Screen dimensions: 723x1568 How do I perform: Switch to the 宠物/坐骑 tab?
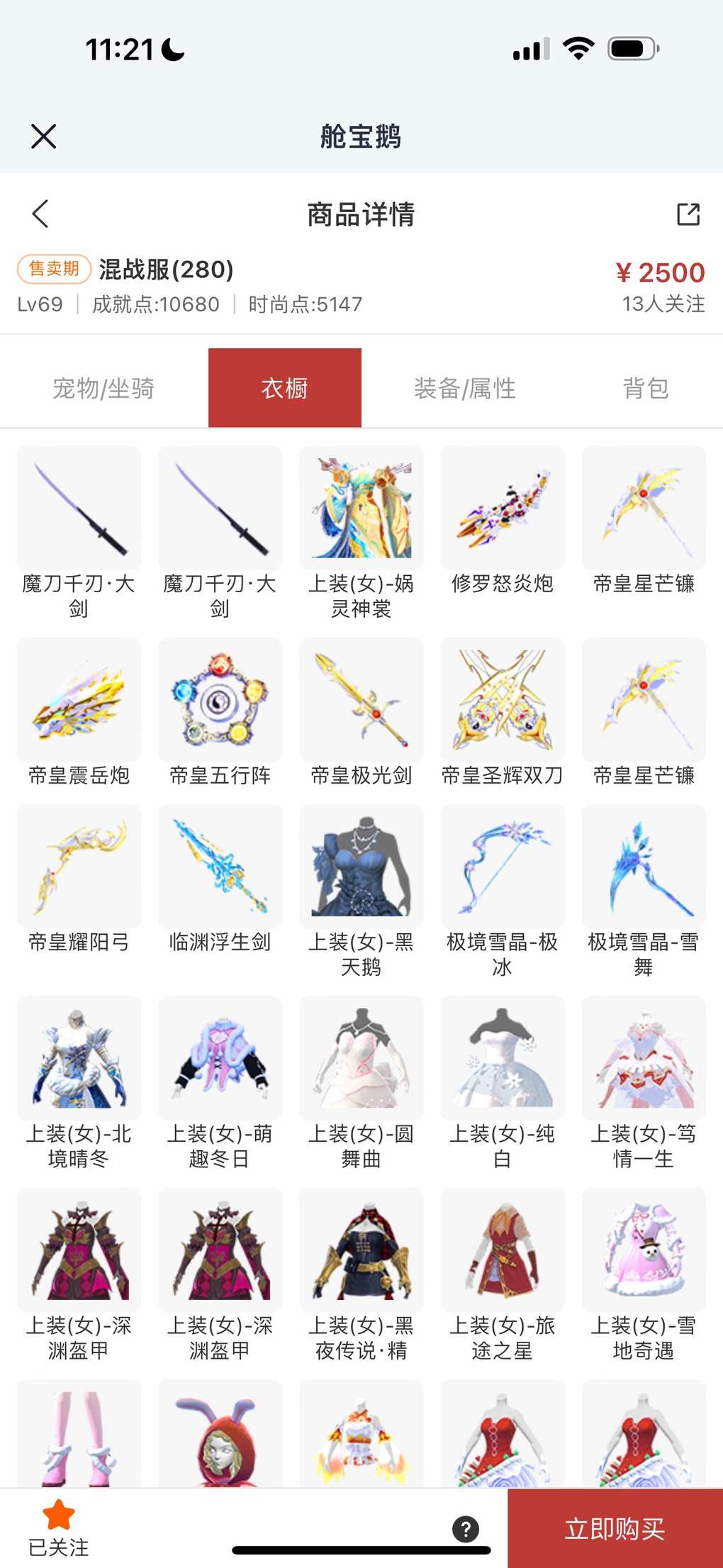103,388
